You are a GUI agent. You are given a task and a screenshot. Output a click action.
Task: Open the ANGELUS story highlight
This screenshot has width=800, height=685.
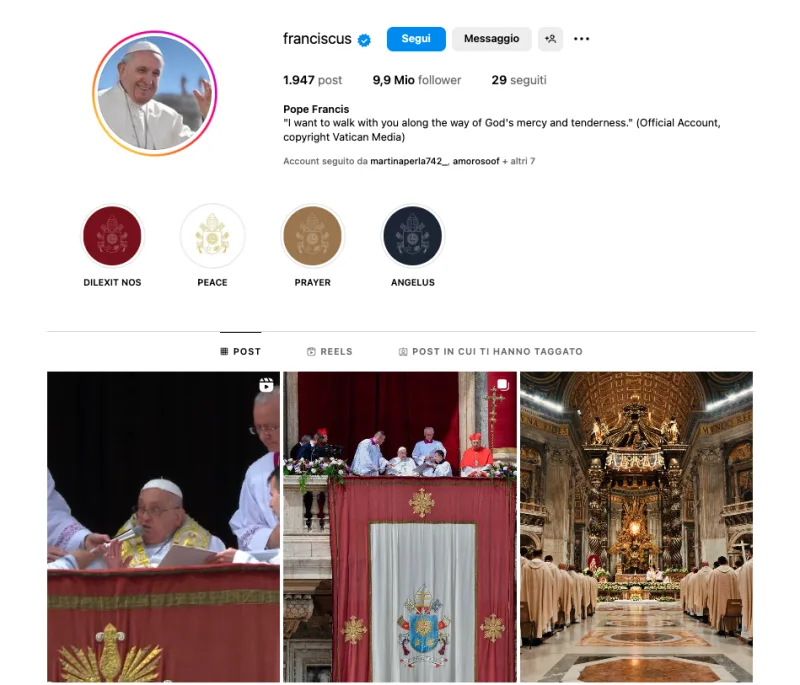[x=412, y=236]
